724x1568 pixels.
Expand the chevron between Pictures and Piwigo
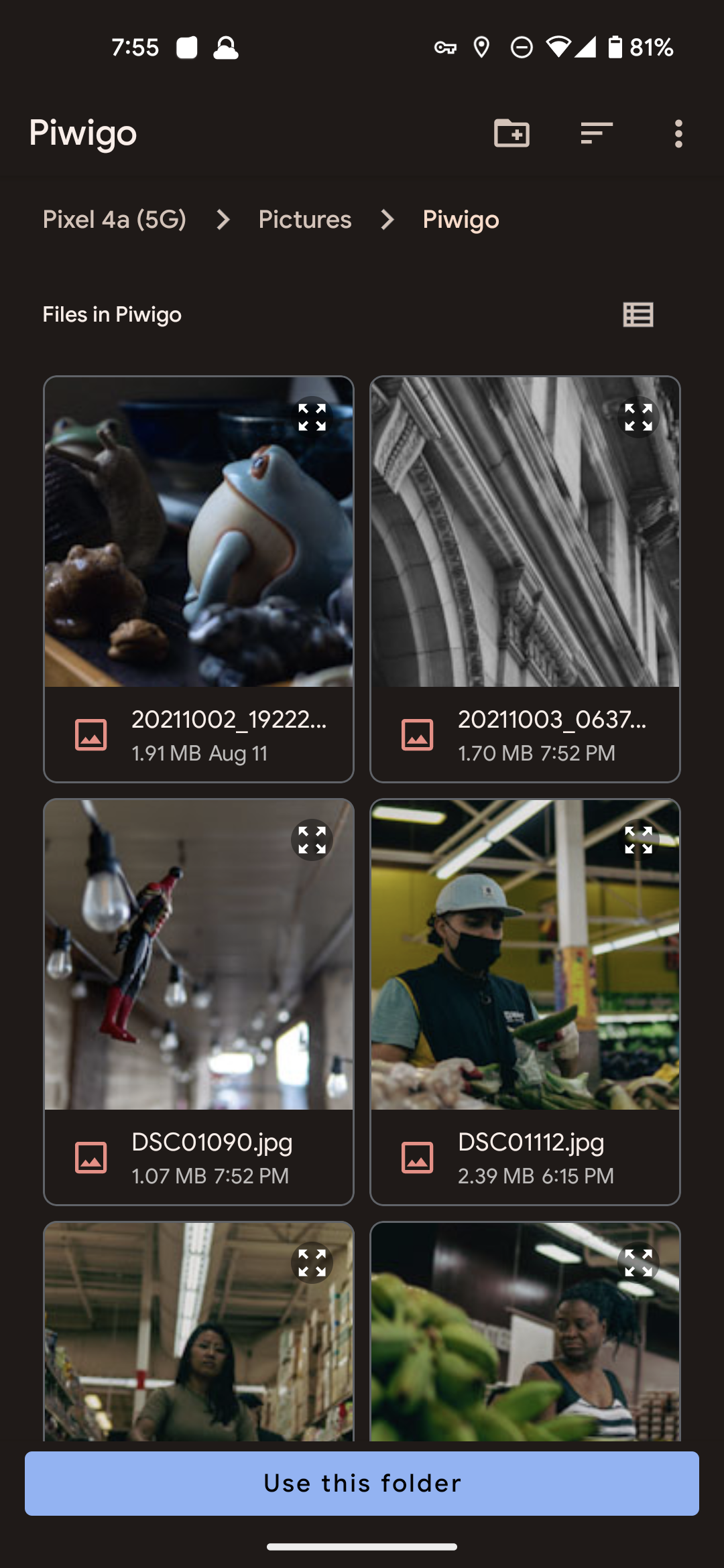pyautogui.click(x=387, y=219)
